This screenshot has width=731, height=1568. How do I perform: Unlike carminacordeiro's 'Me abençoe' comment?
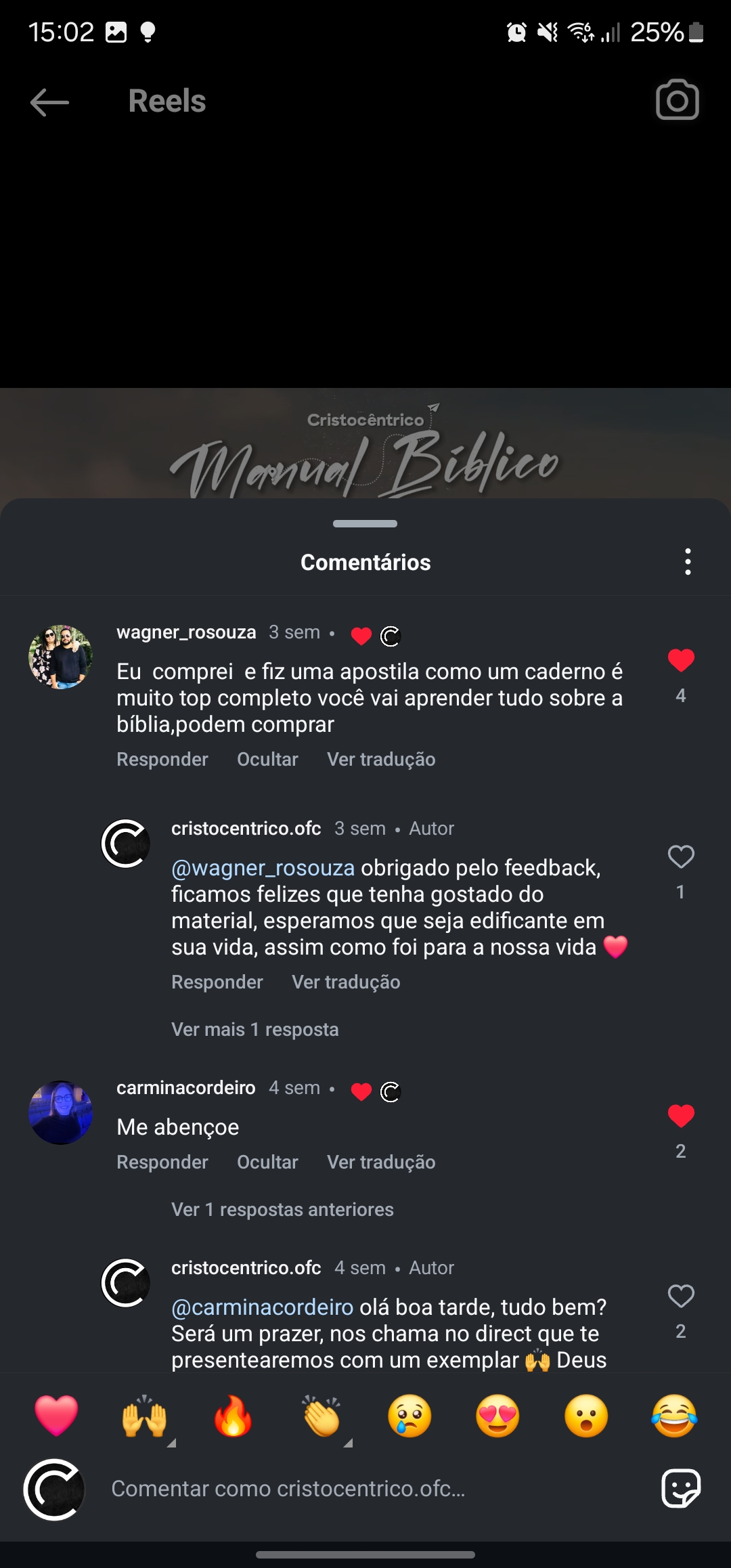(681, 1114)
